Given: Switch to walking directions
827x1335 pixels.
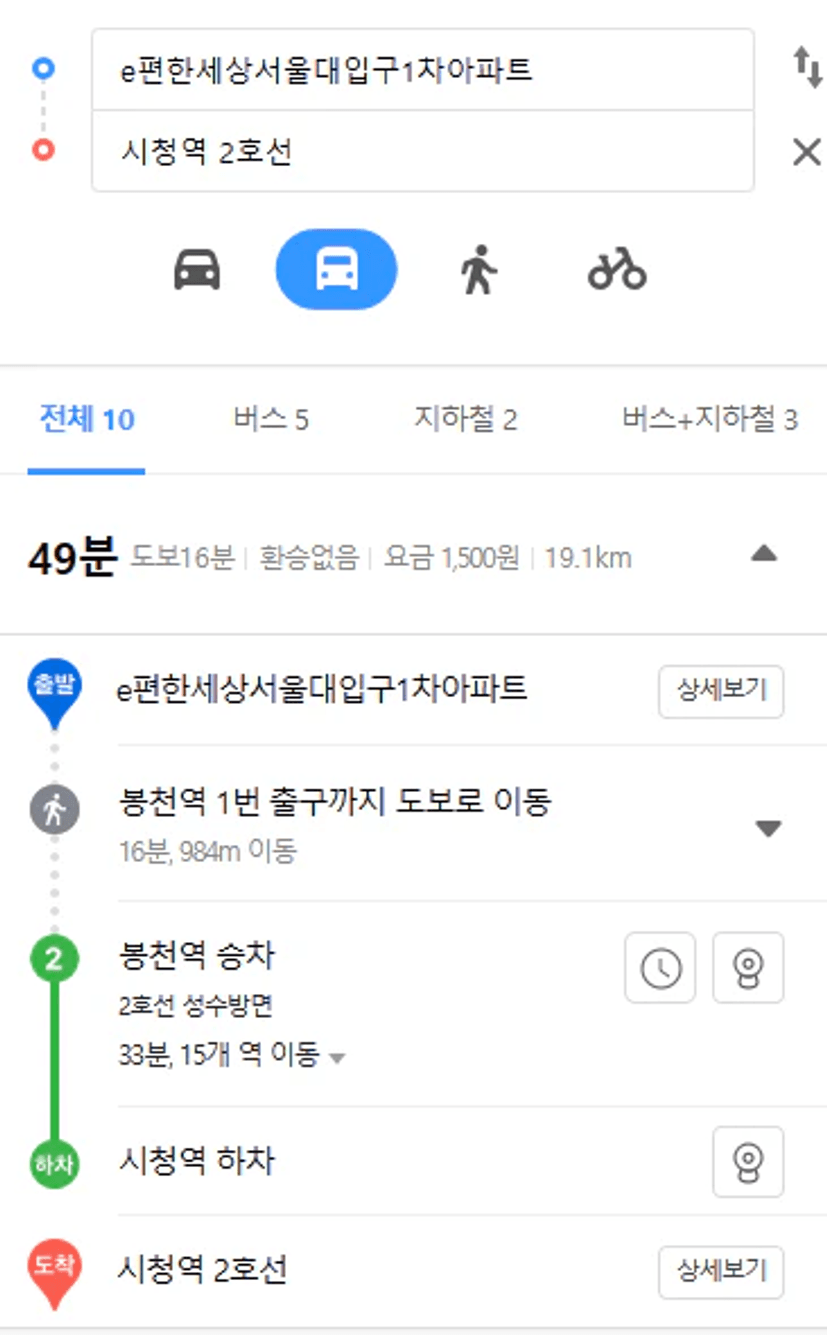Looking at the screenshot, I should pyautogui.click(x=478, y=270).
